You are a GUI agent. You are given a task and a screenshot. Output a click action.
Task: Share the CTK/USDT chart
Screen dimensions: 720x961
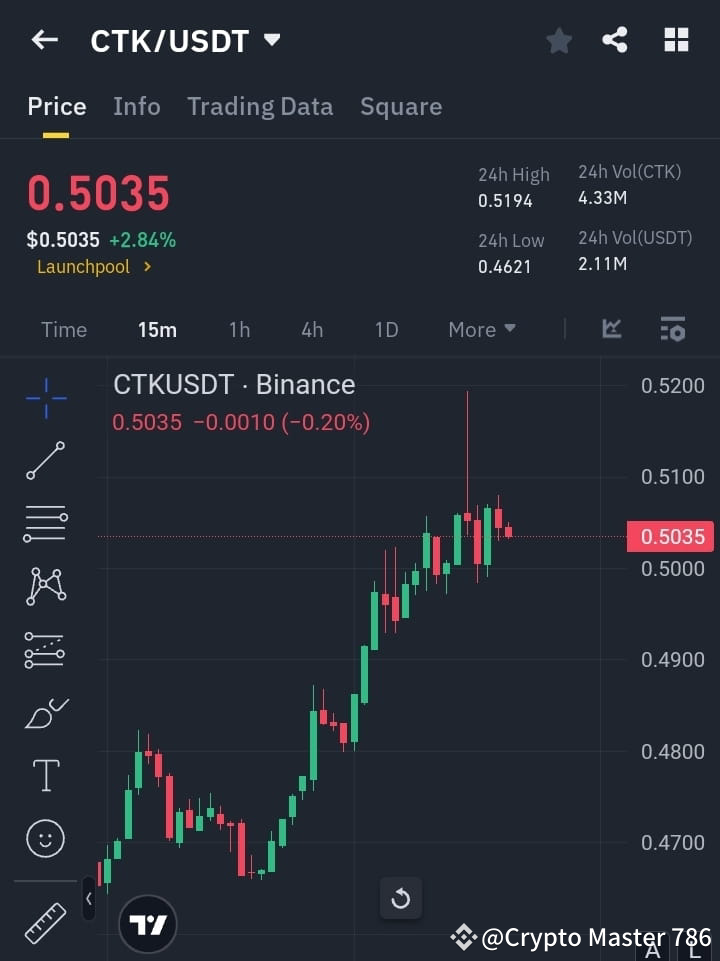614,40
